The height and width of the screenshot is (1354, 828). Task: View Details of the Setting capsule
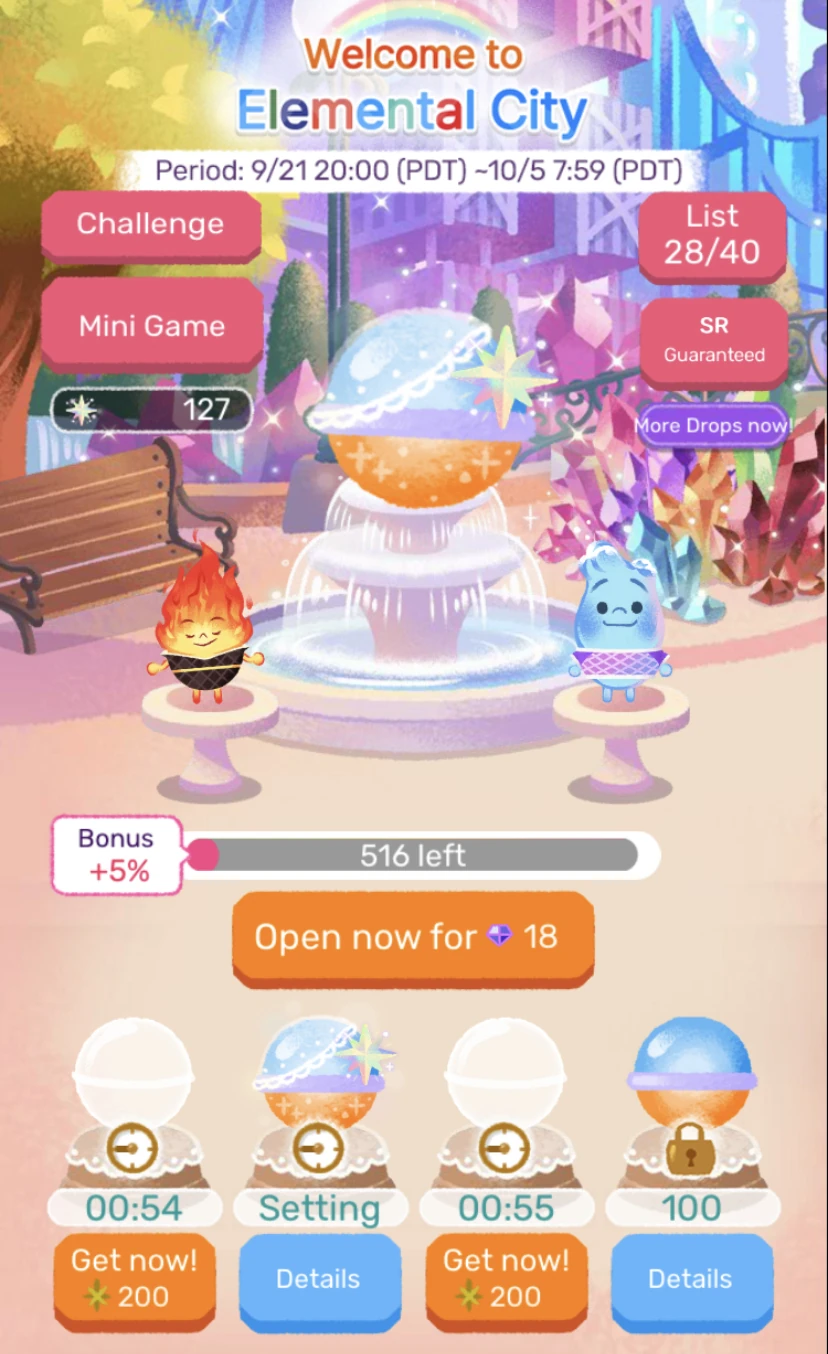pyautogui.click(x=320, y=1280)
